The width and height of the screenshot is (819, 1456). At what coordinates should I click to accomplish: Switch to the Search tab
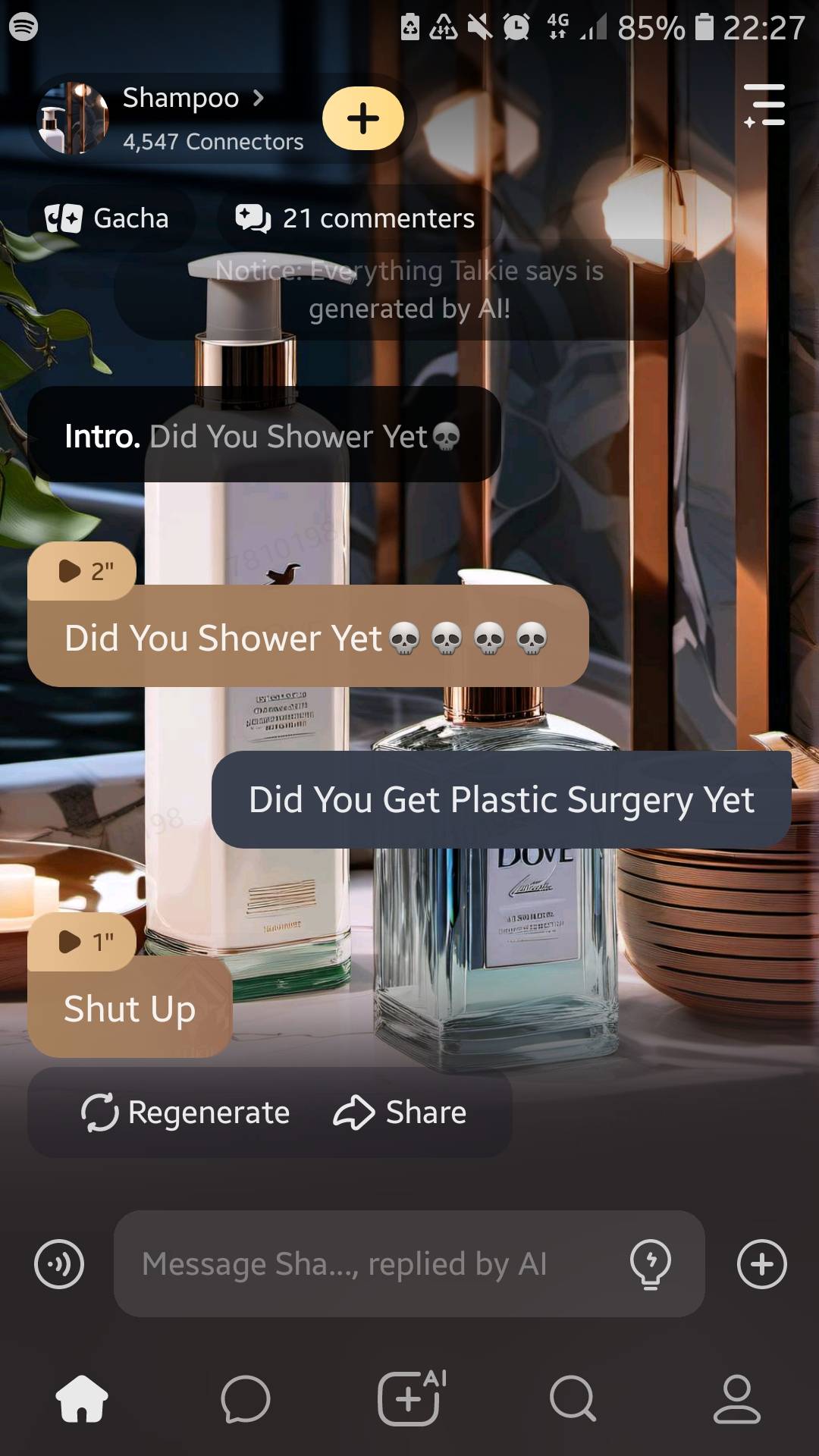[x=573, y=1398]
